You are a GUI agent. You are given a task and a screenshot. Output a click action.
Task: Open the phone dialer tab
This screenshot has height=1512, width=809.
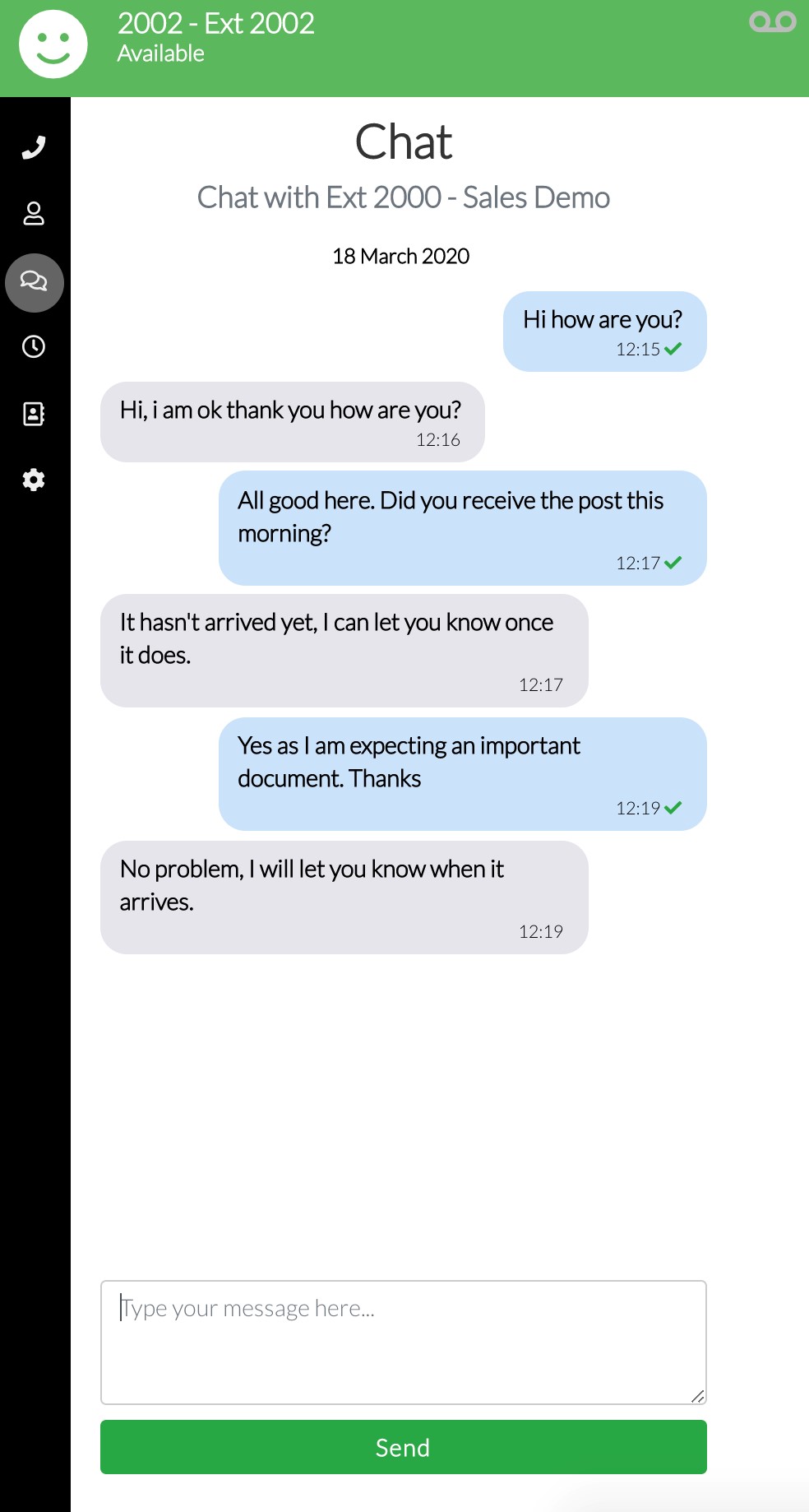tap(34, 147)
